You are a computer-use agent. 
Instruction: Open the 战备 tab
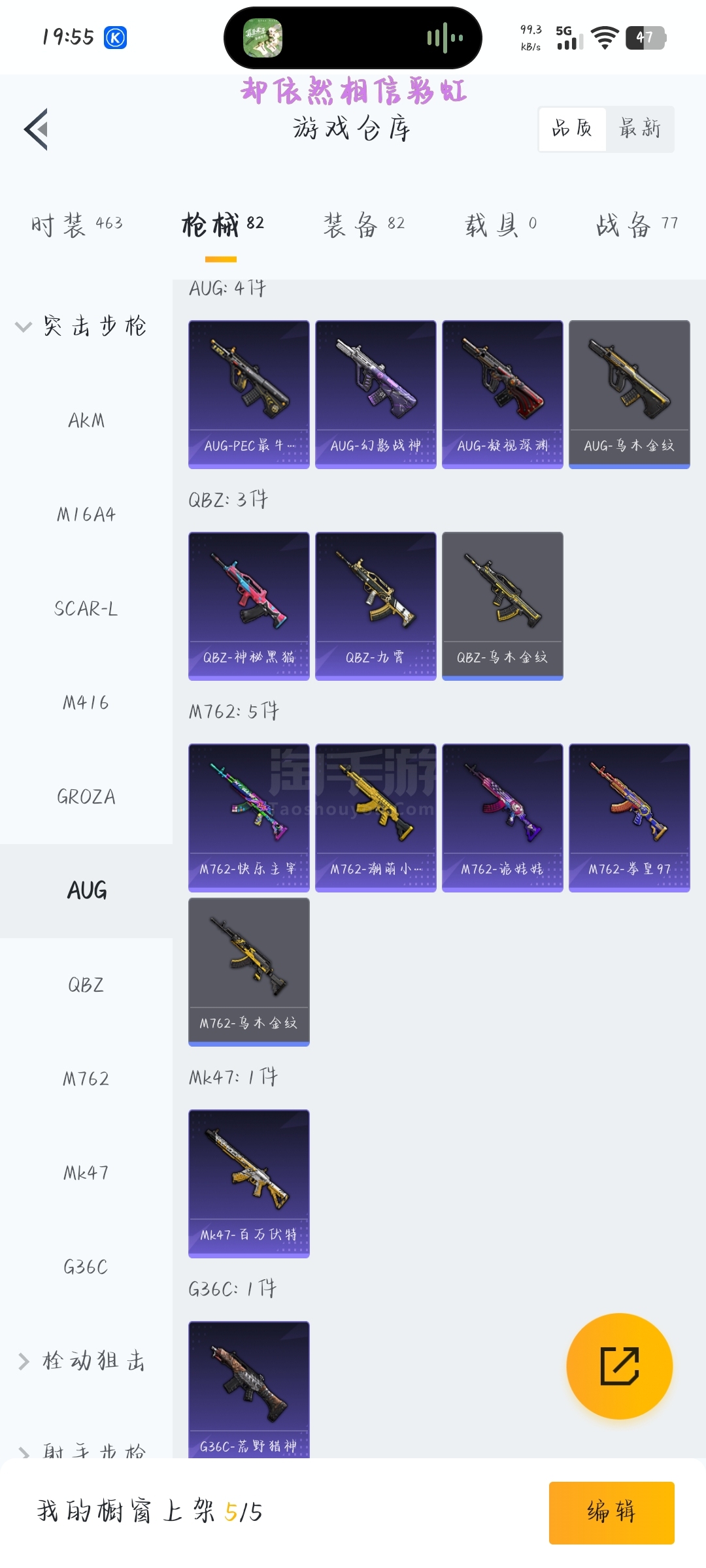tap(637, 225)
